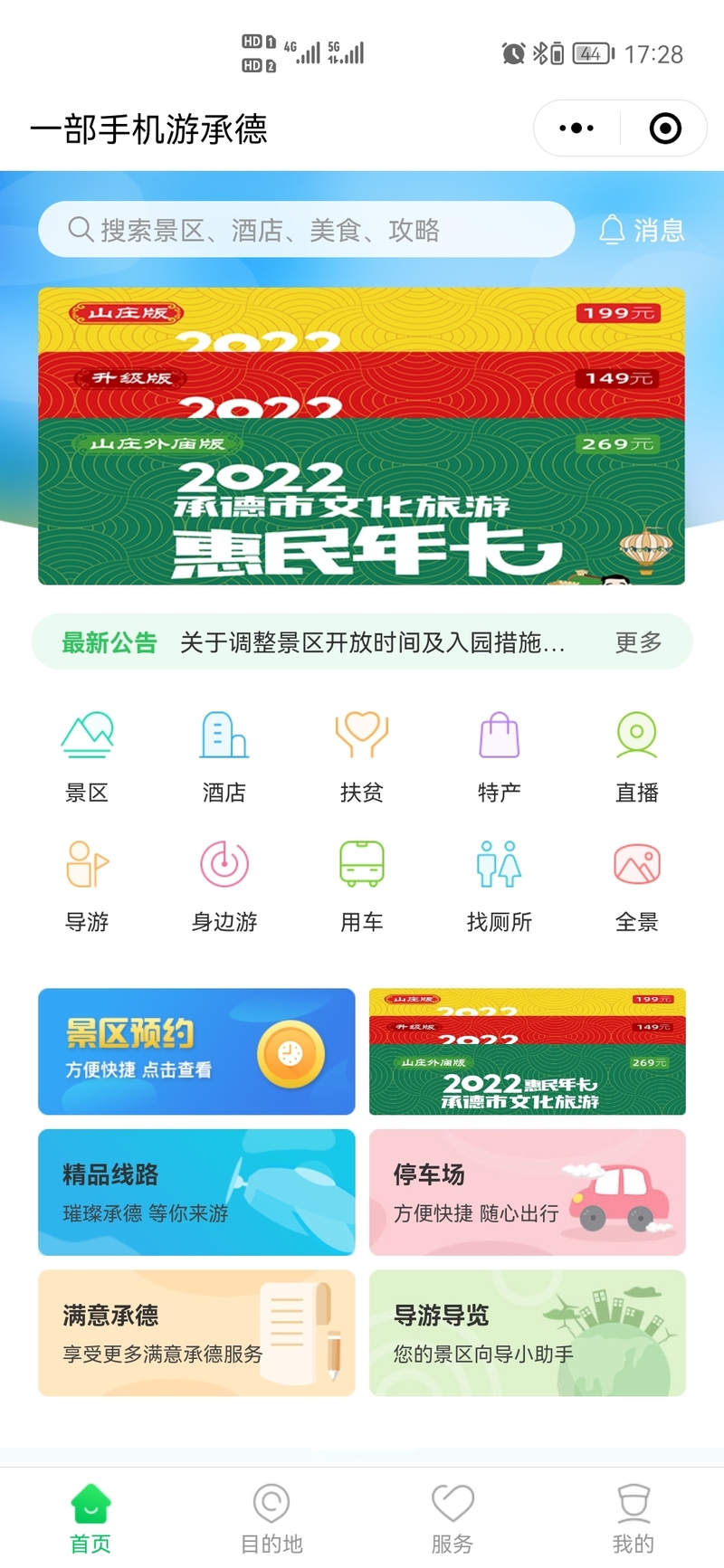Explore 身边游 nearby attractions

[224, 885]
